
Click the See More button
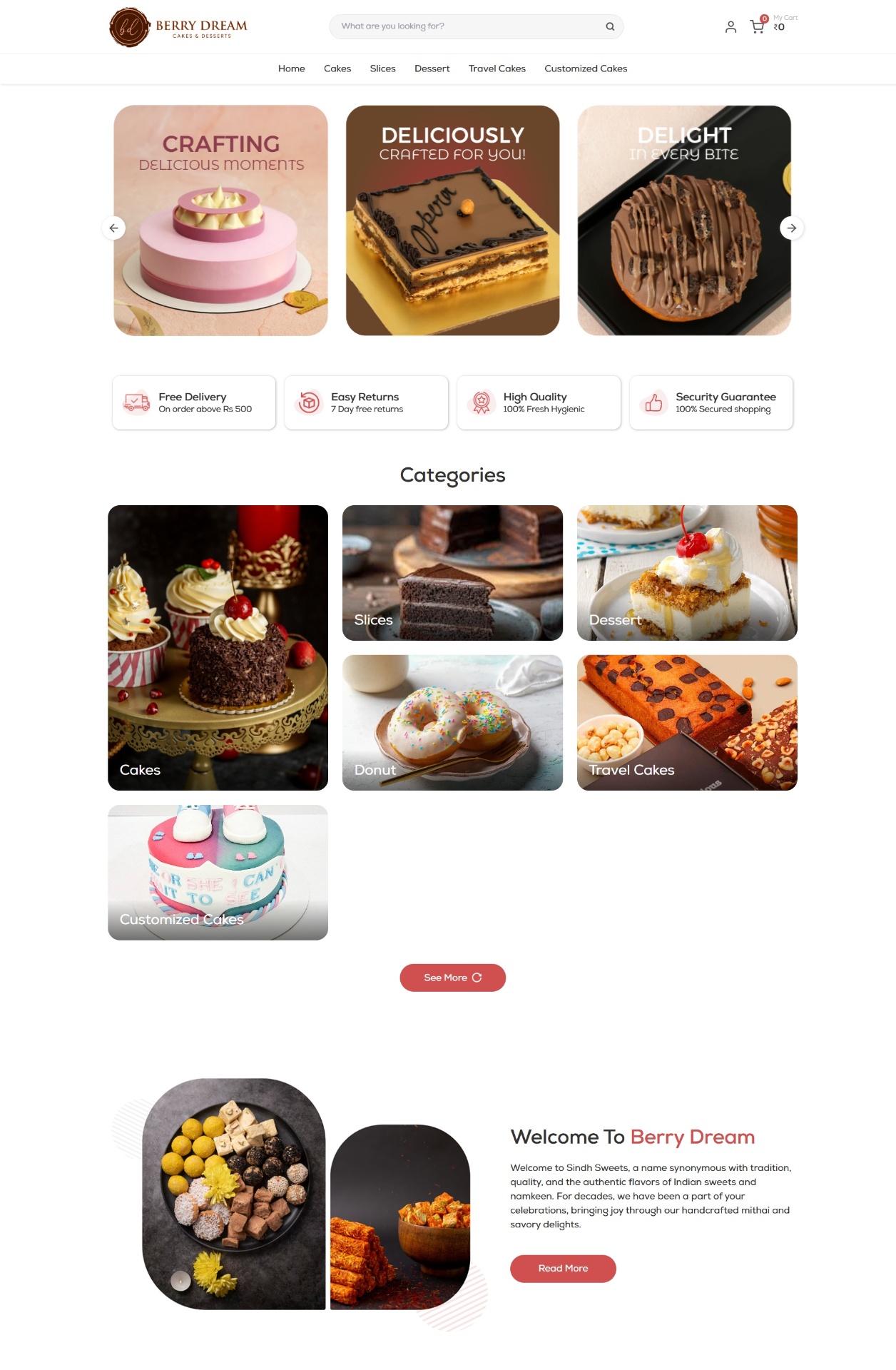[452, 978]
